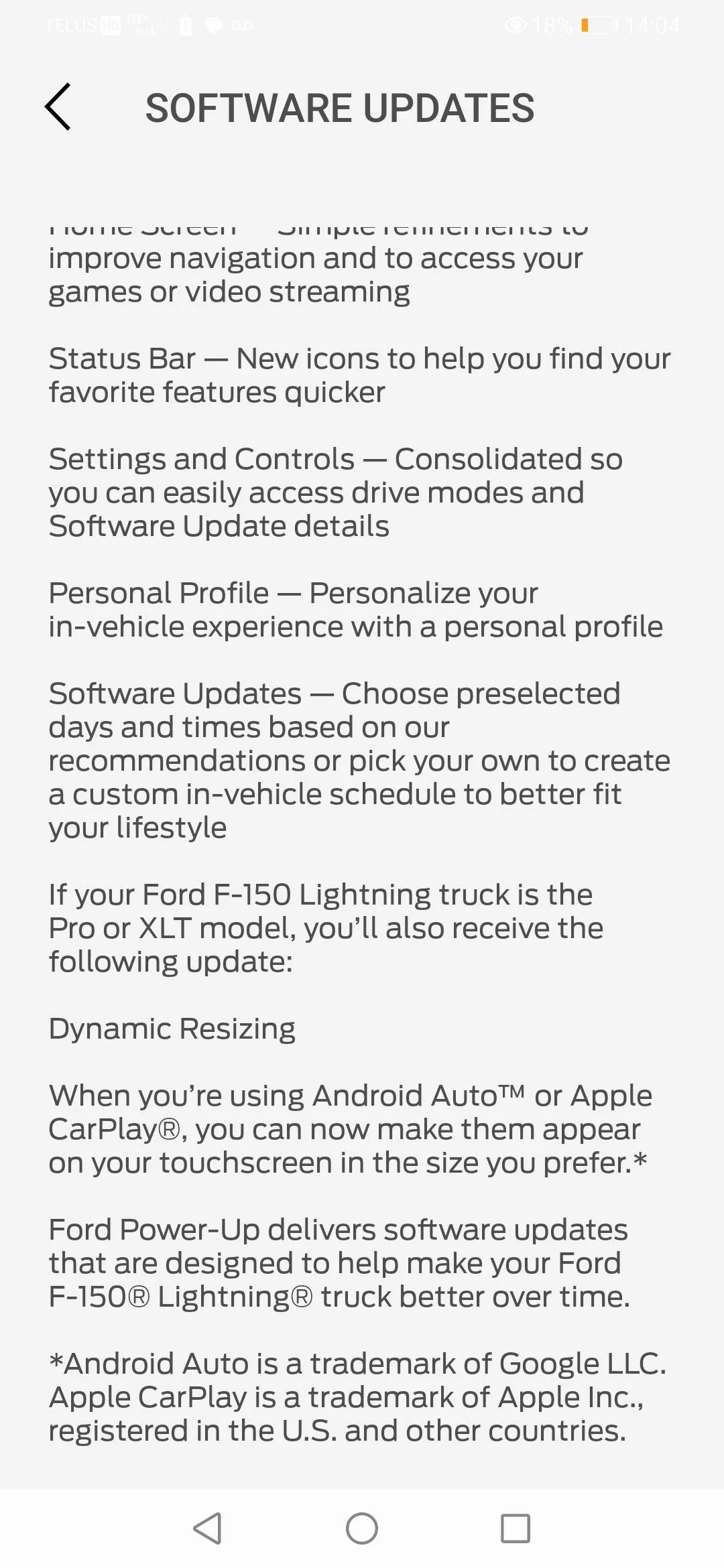The height and width of the screenshot is (1568, 724).
Task: Tap the system back button
Action: point(207,1528)
